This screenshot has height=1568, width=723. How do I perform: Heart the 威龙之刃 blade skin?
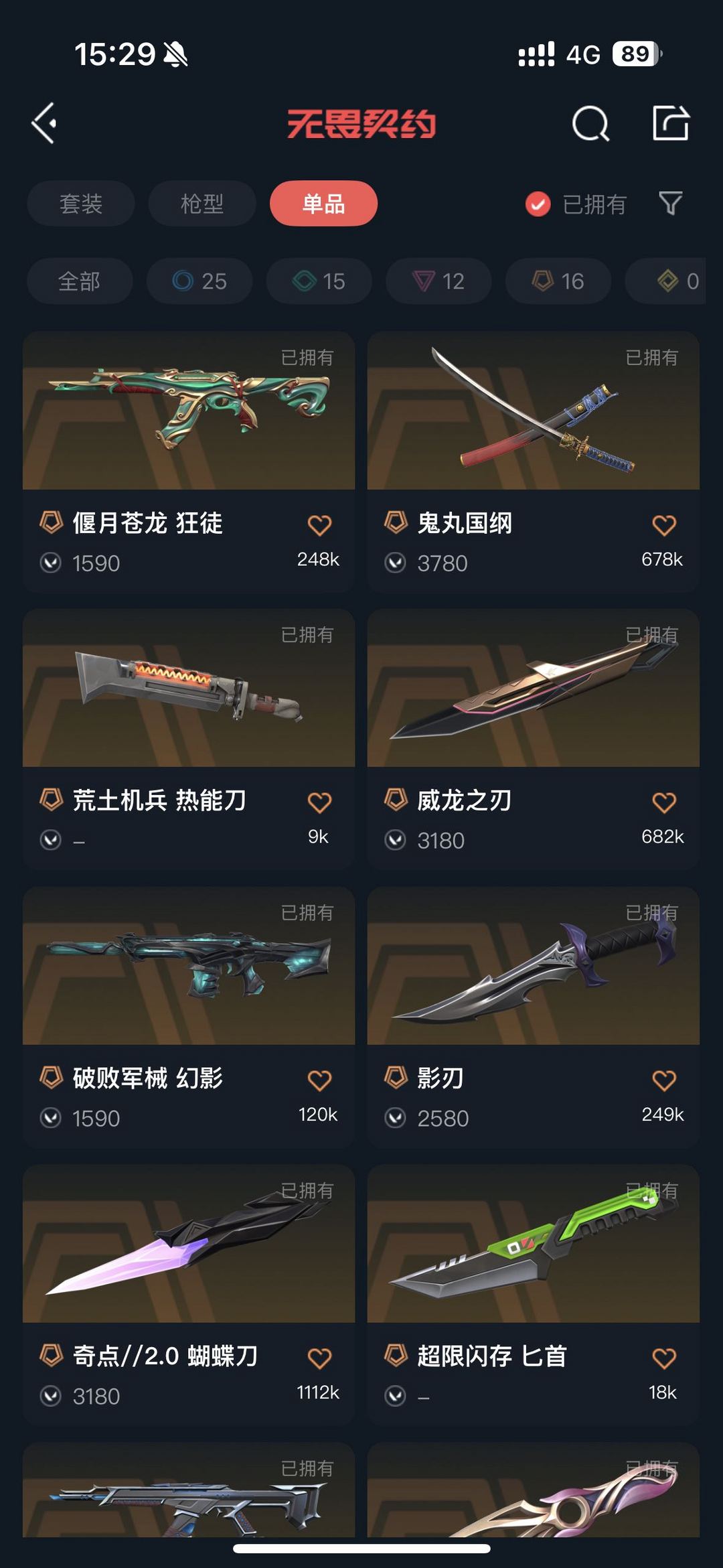pos(663,801)
